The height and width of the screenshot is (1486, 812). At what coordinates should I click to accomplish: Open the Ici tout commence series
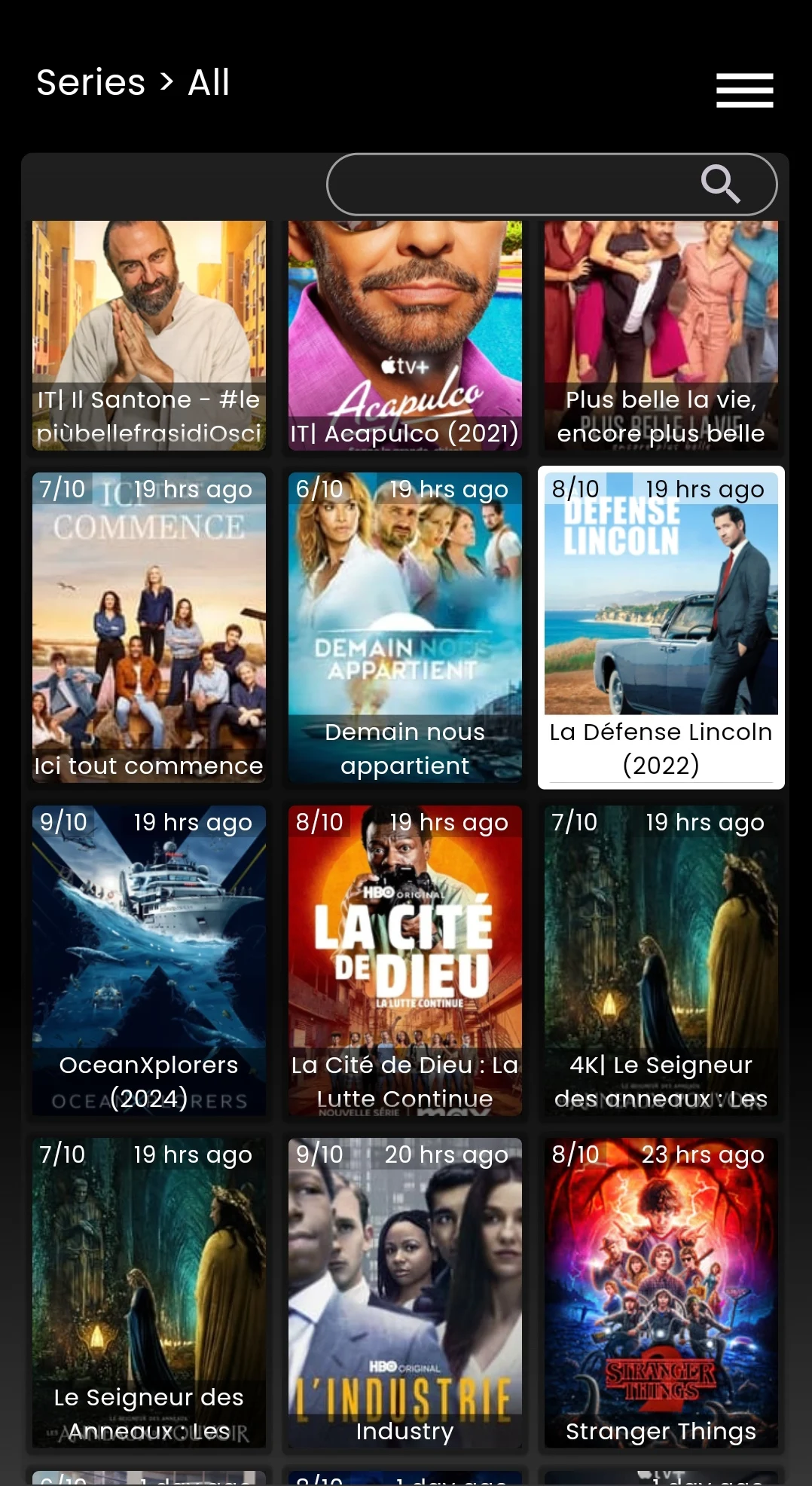coord(148,625)
